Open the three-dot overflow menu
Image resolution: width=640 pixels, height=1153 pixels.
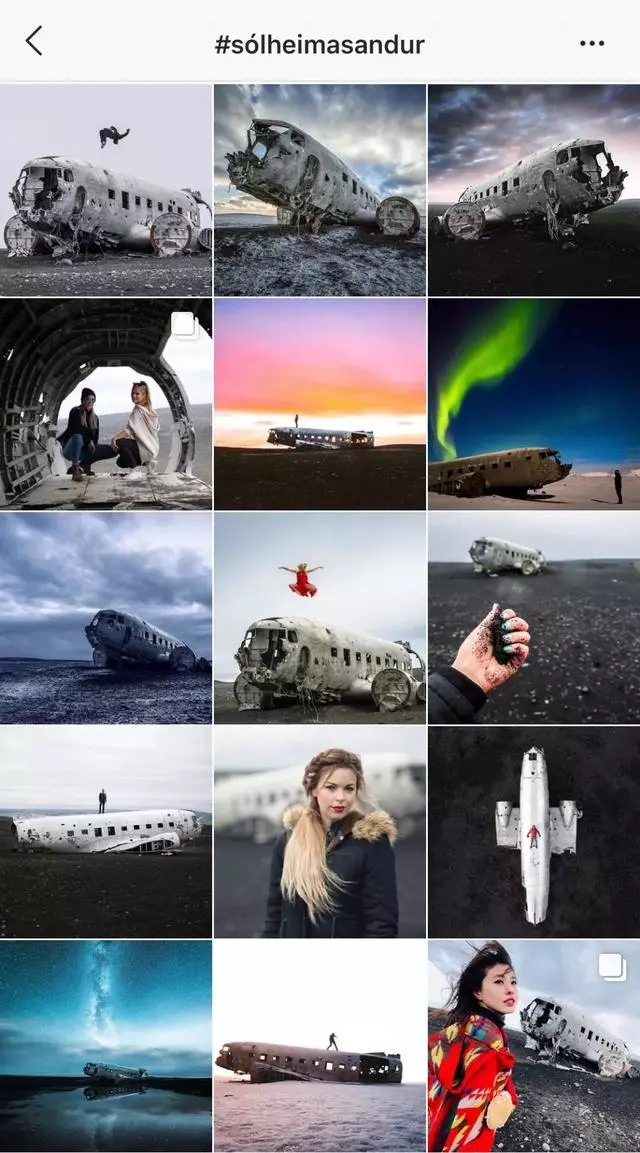592,43
